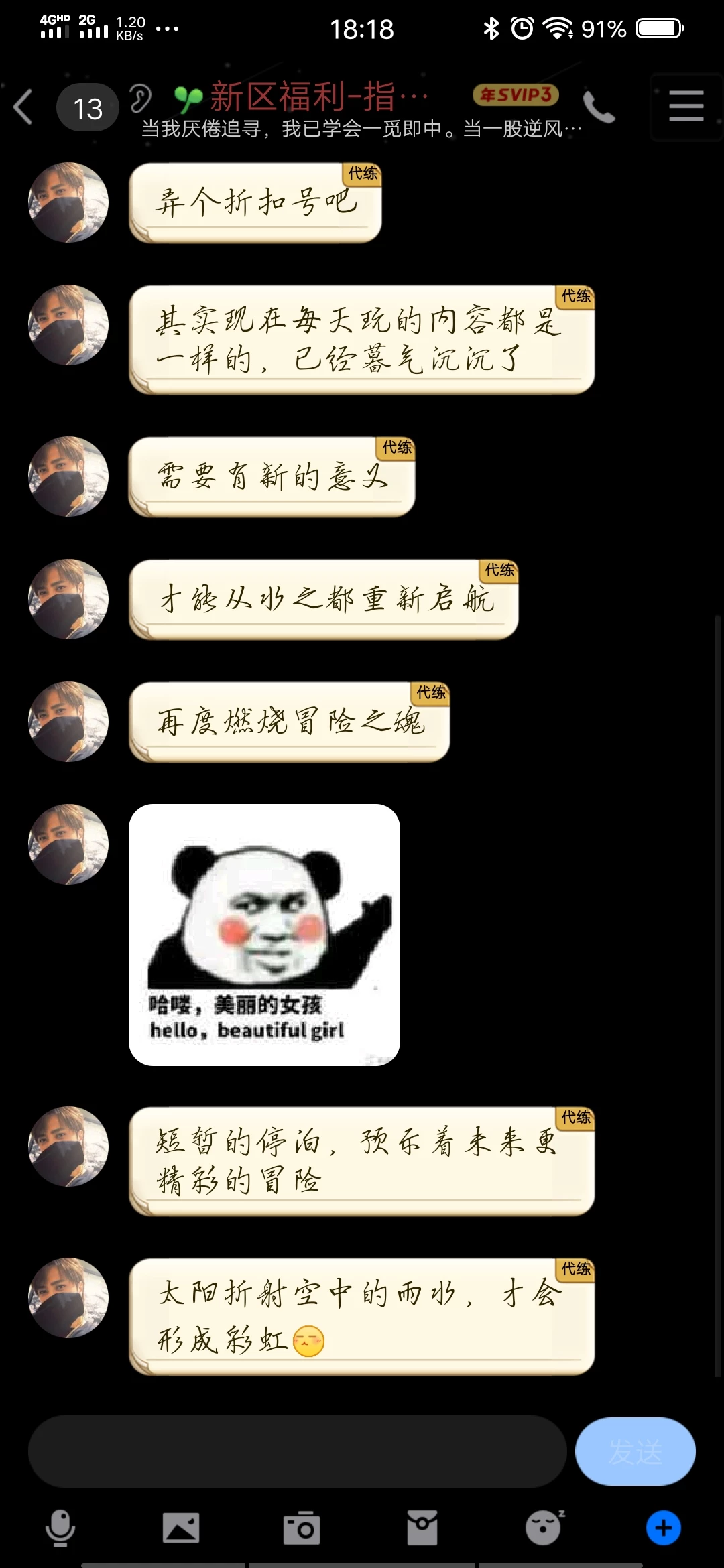Go back to the message list
Viewport: 724px width, 1568px height.
click(x=24, y=107)
